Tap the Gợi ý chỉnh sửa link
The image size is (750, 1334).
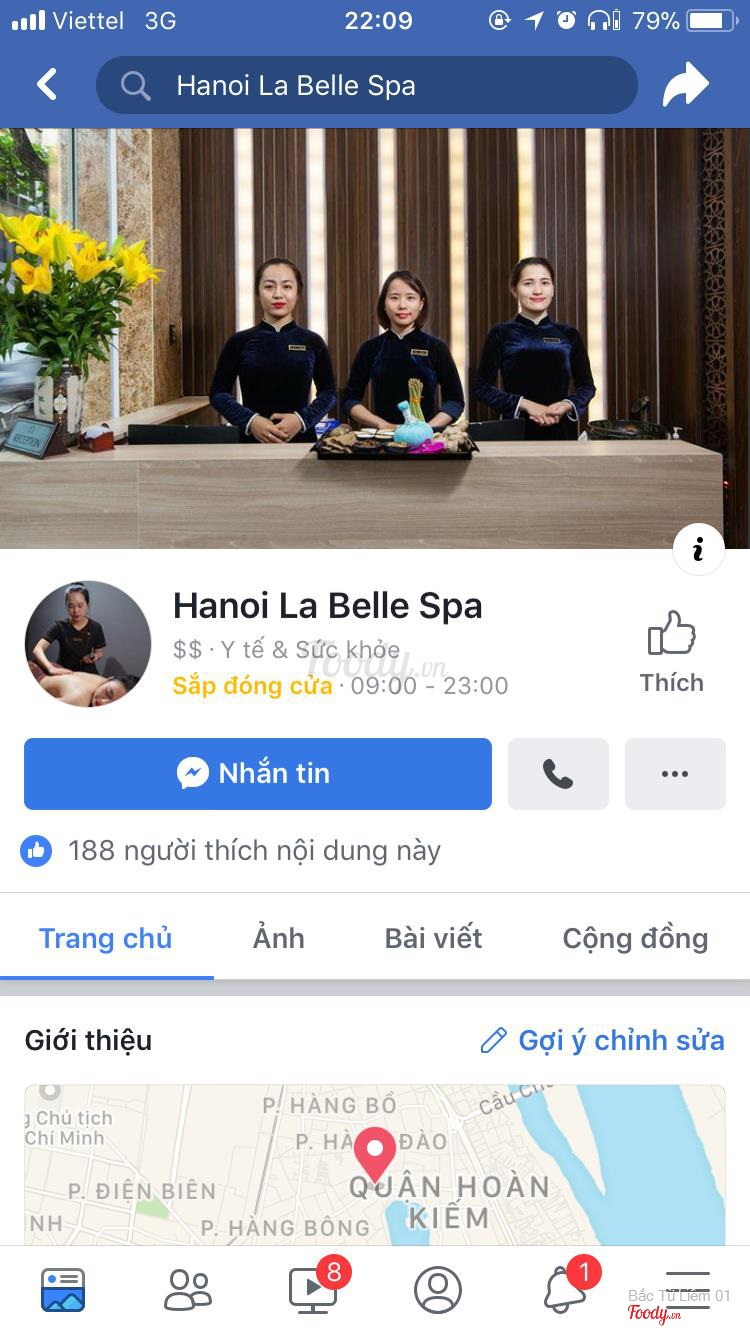tap(602, 1040)
